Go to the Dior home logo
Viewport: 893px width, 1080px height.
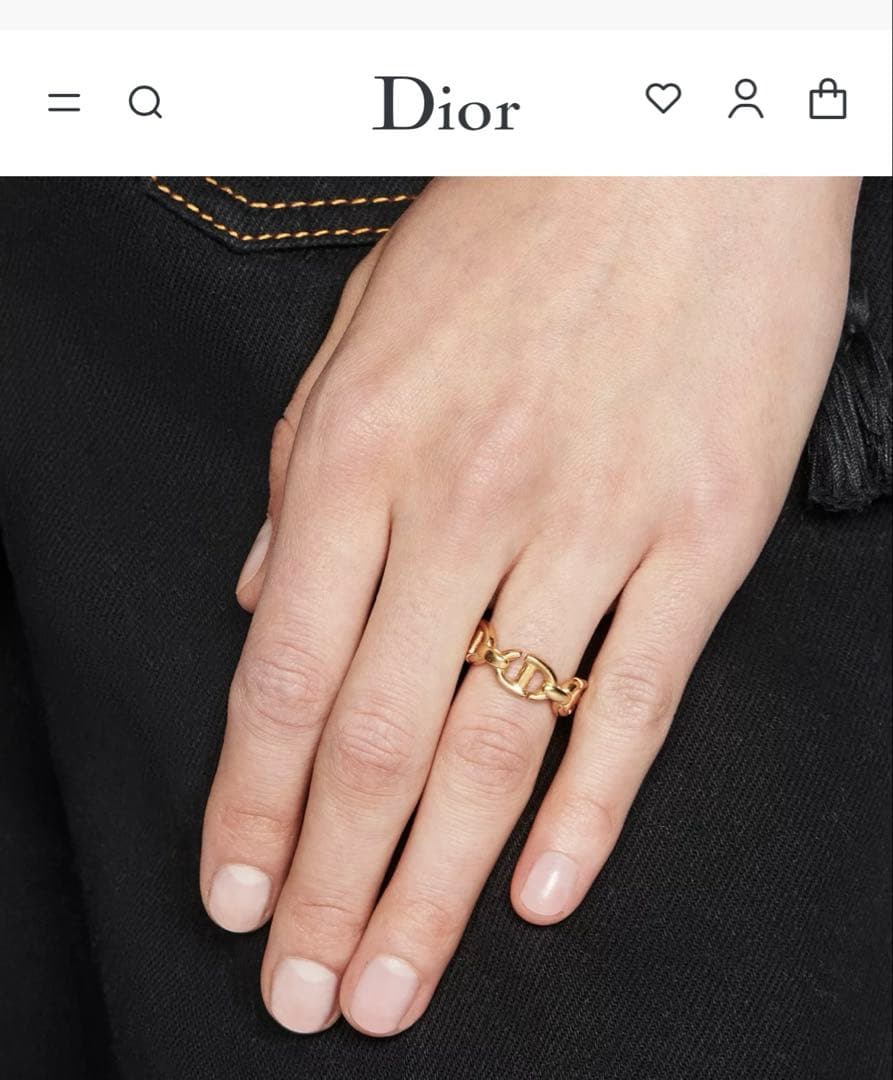tap(446, 103)
